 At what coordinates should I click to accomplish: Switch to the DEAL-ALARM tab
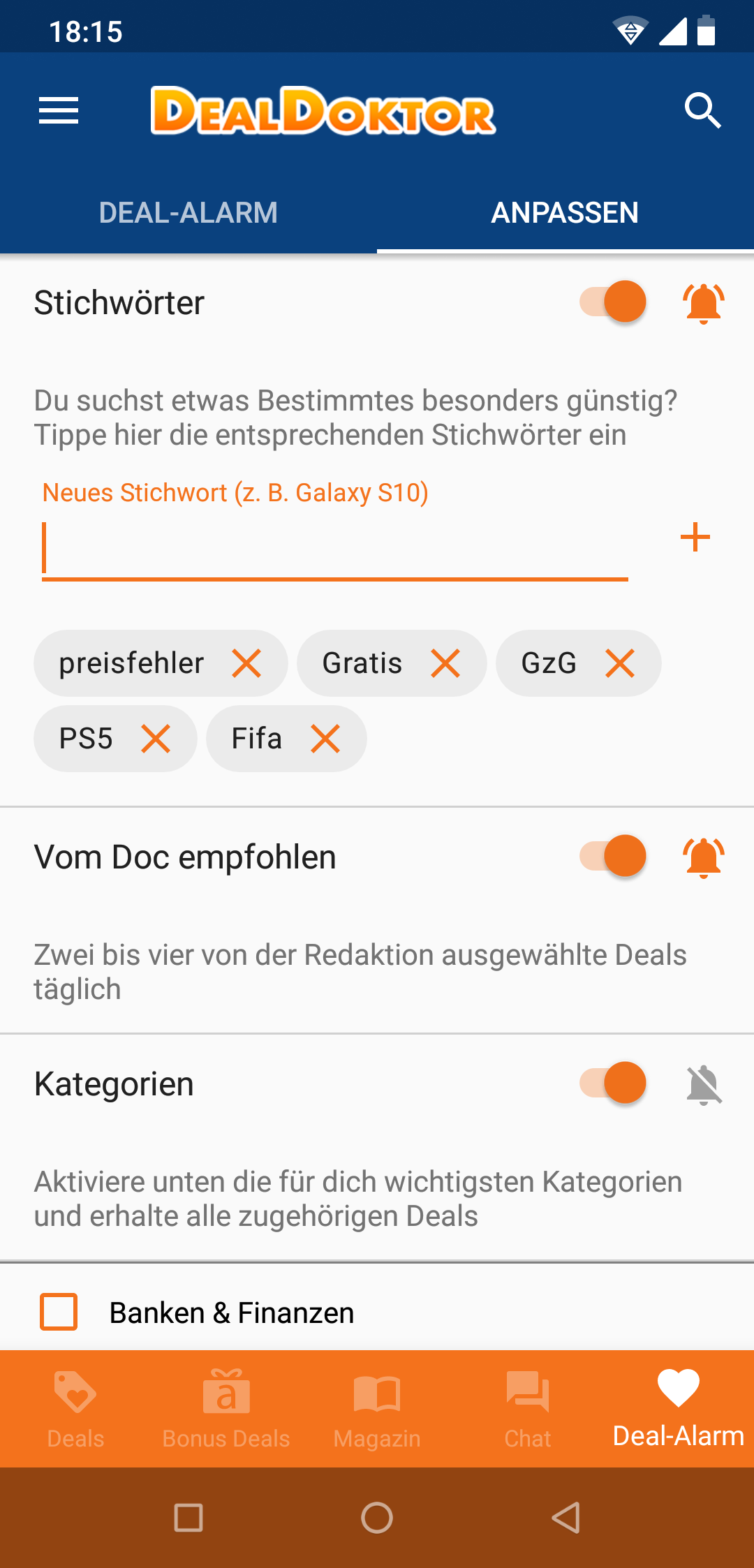click(x=188, y=213)
